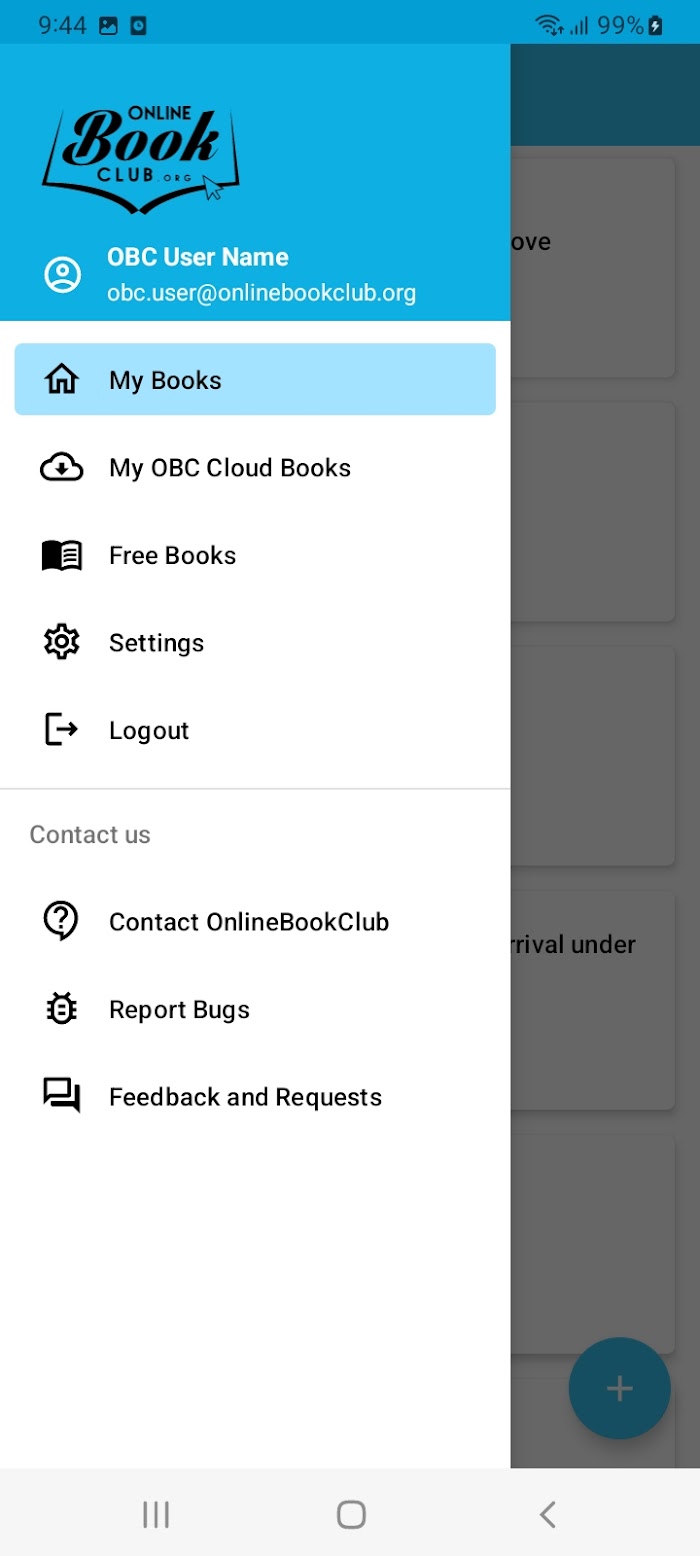Go to the system home screen

coord(351,1514)
